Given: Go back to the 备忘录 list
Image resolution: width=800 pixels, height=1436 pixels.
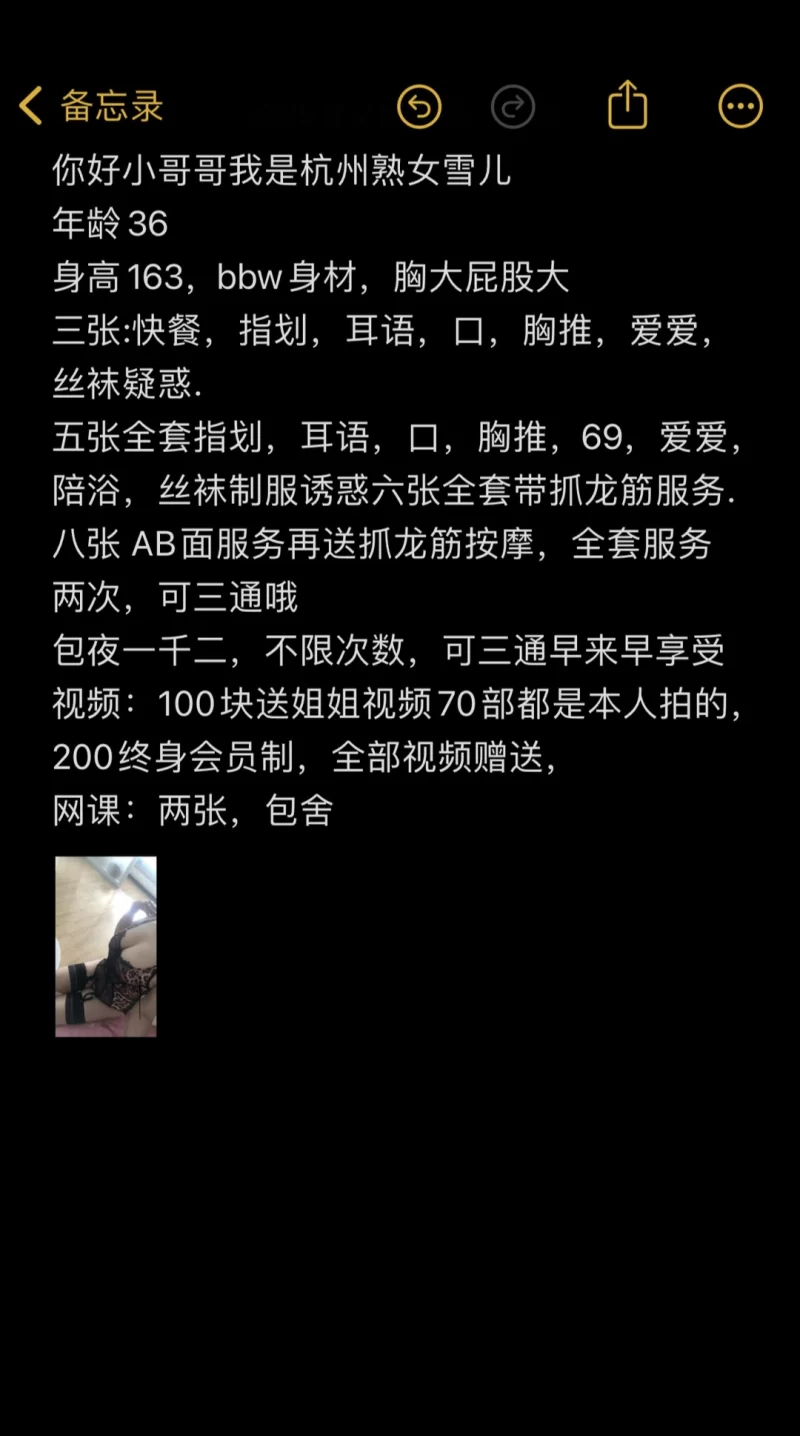Looking at the screenshot, I should (x=90, y=106).
